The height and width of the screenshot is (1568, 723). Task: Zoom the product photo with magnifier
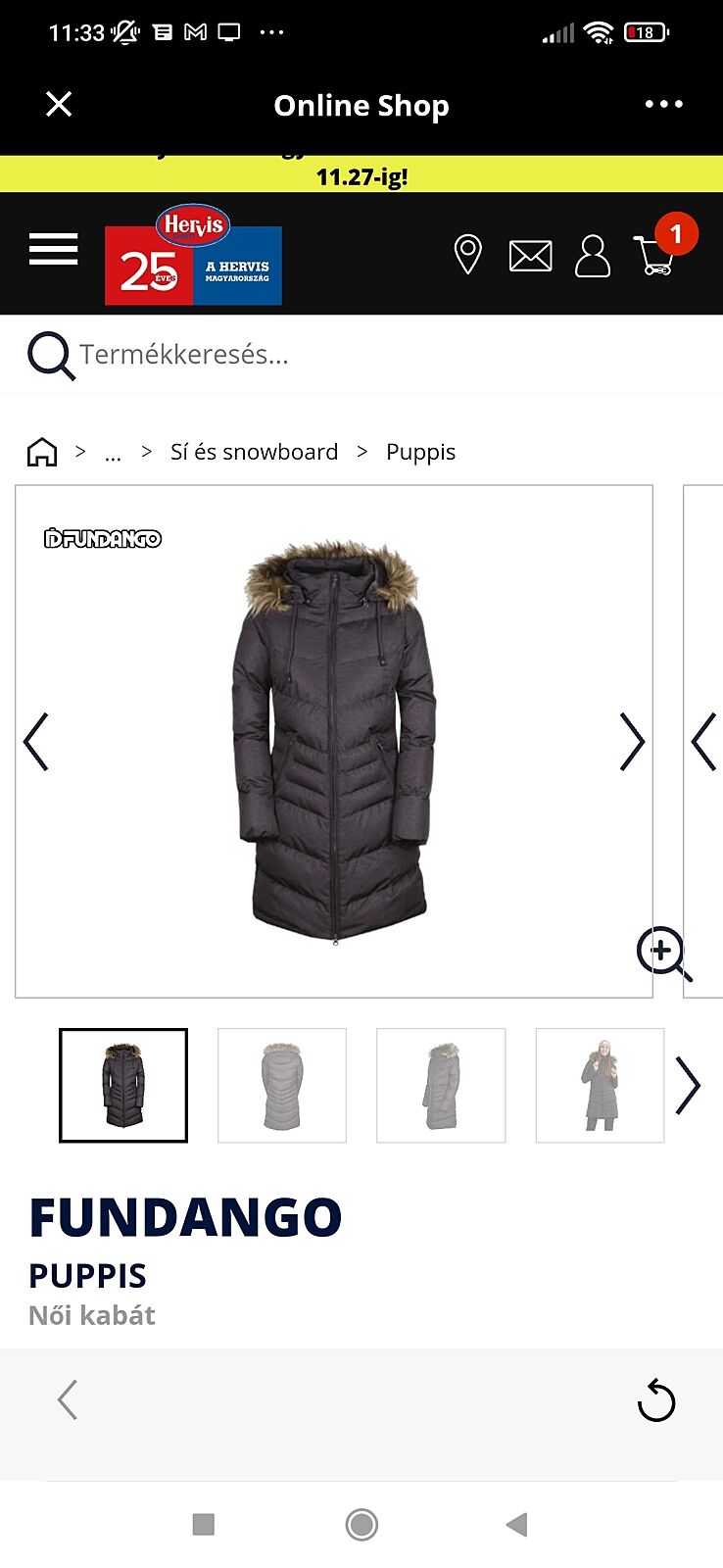pyautogui.click(x=663, y=953)
